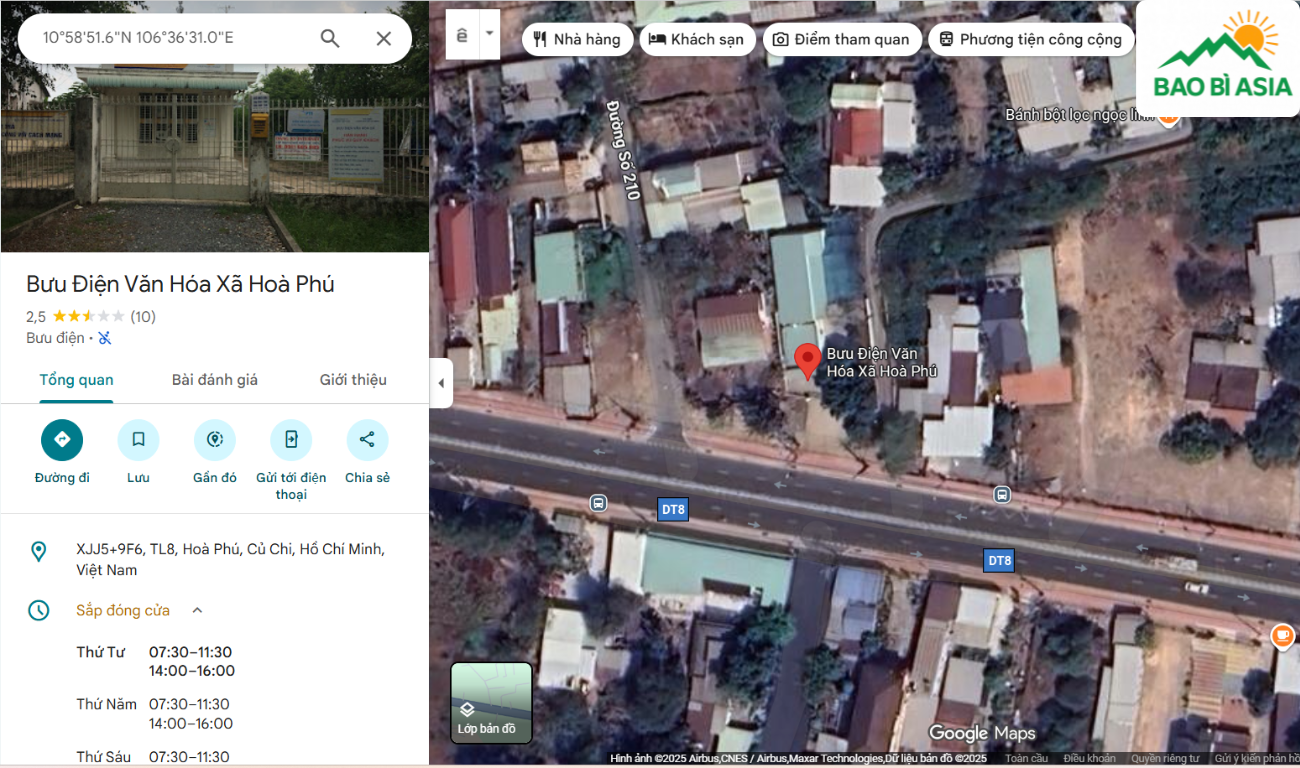Collapse the opening hours list

coord(197,610)
